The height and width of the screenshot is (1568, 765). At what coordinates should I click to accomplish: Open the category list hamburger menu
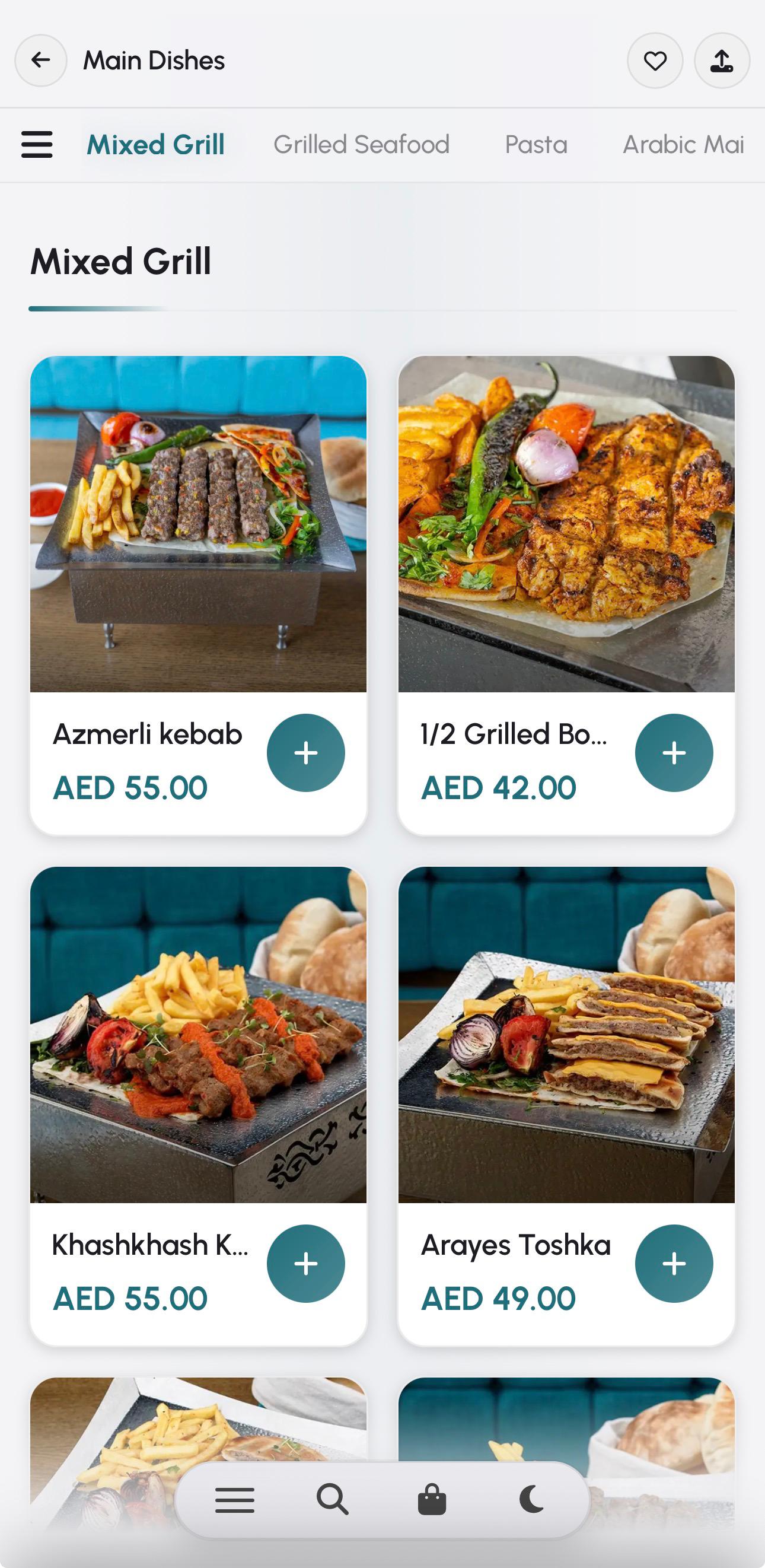(37, 145)
